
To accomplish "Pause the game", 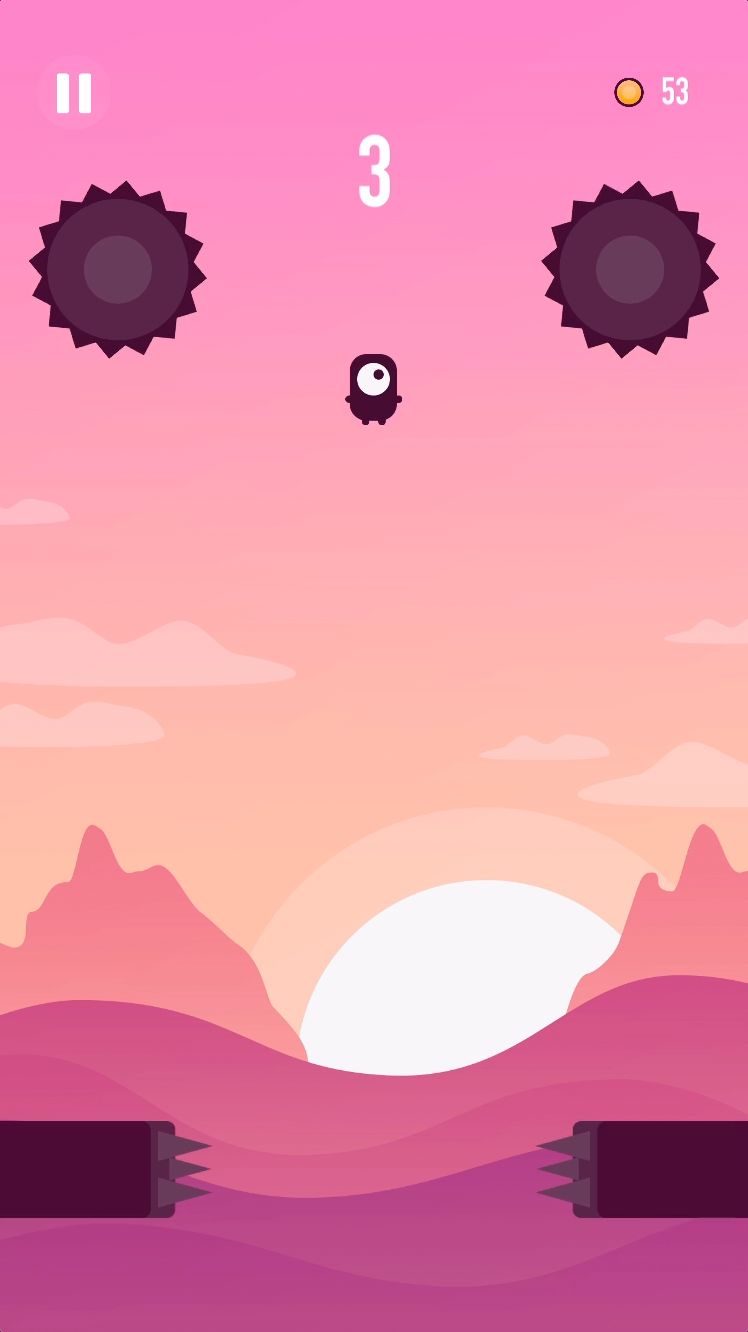I will 74,93.
